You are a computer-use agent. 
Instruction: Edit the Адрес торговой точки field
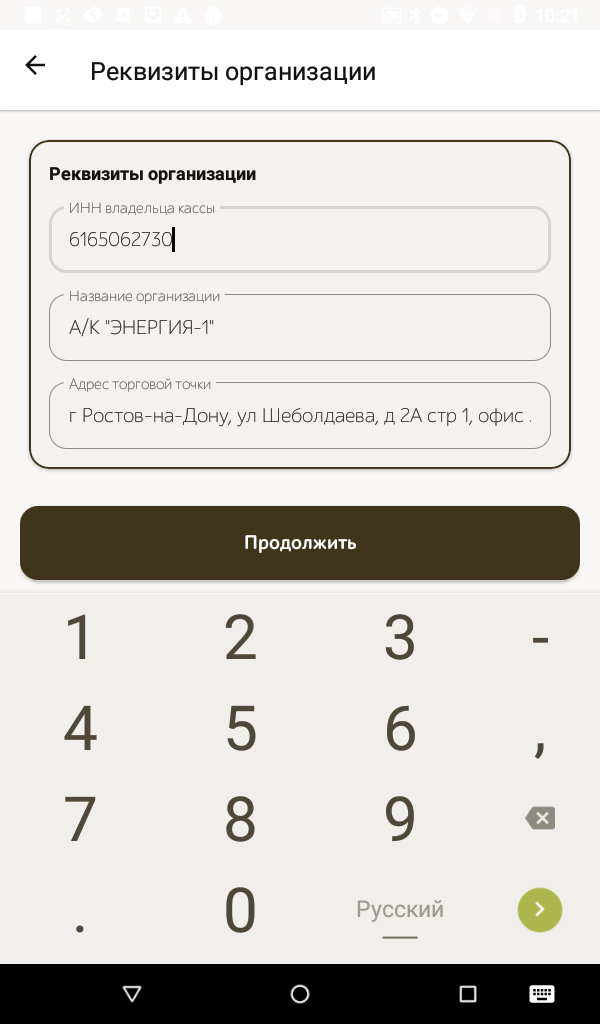[300, 415]
